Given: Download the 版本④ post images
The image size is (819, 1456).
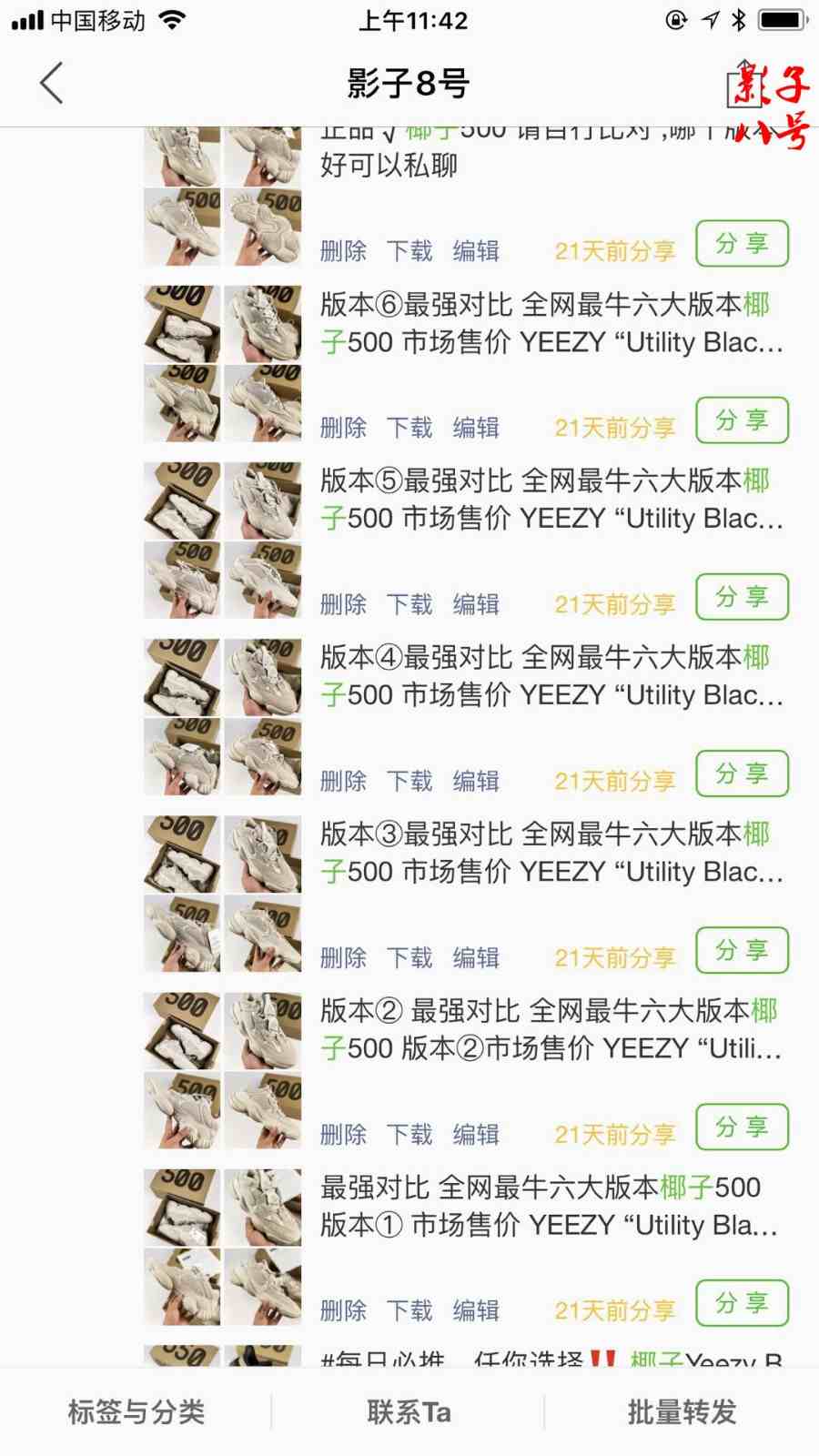Looking at the screenshot, I should pos(409,781).
